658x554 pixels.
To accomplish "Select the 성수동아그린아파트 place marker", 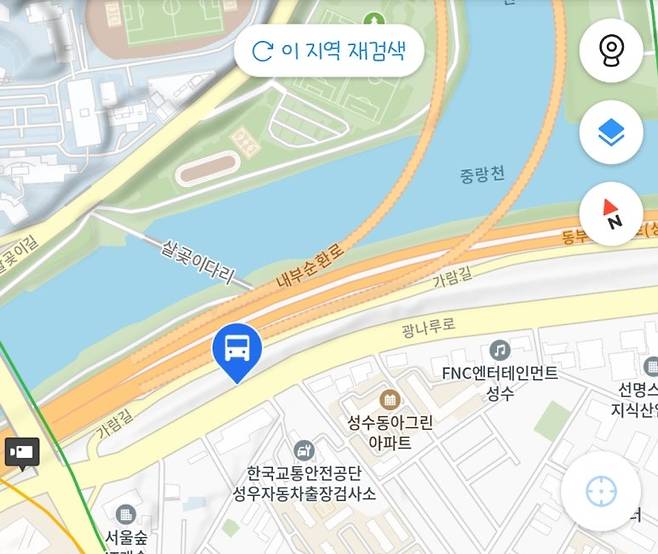I will pyautogui.click(x=389, y=399).
